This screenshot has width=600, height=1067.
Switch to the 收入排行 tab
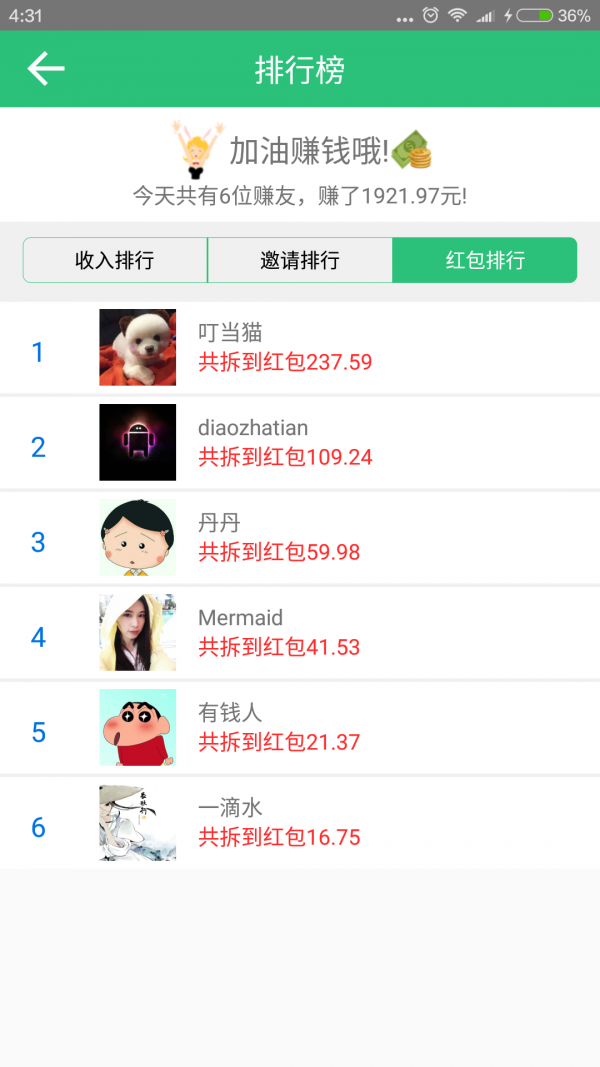[115, 261]
